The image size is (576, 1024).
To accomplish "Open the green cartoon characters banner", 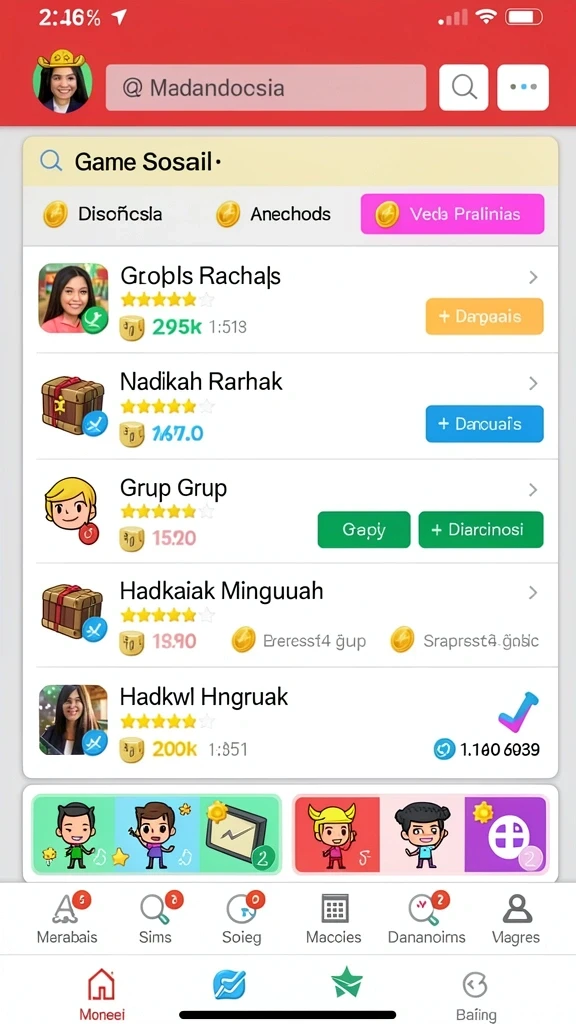I will [x=156, y=834].
